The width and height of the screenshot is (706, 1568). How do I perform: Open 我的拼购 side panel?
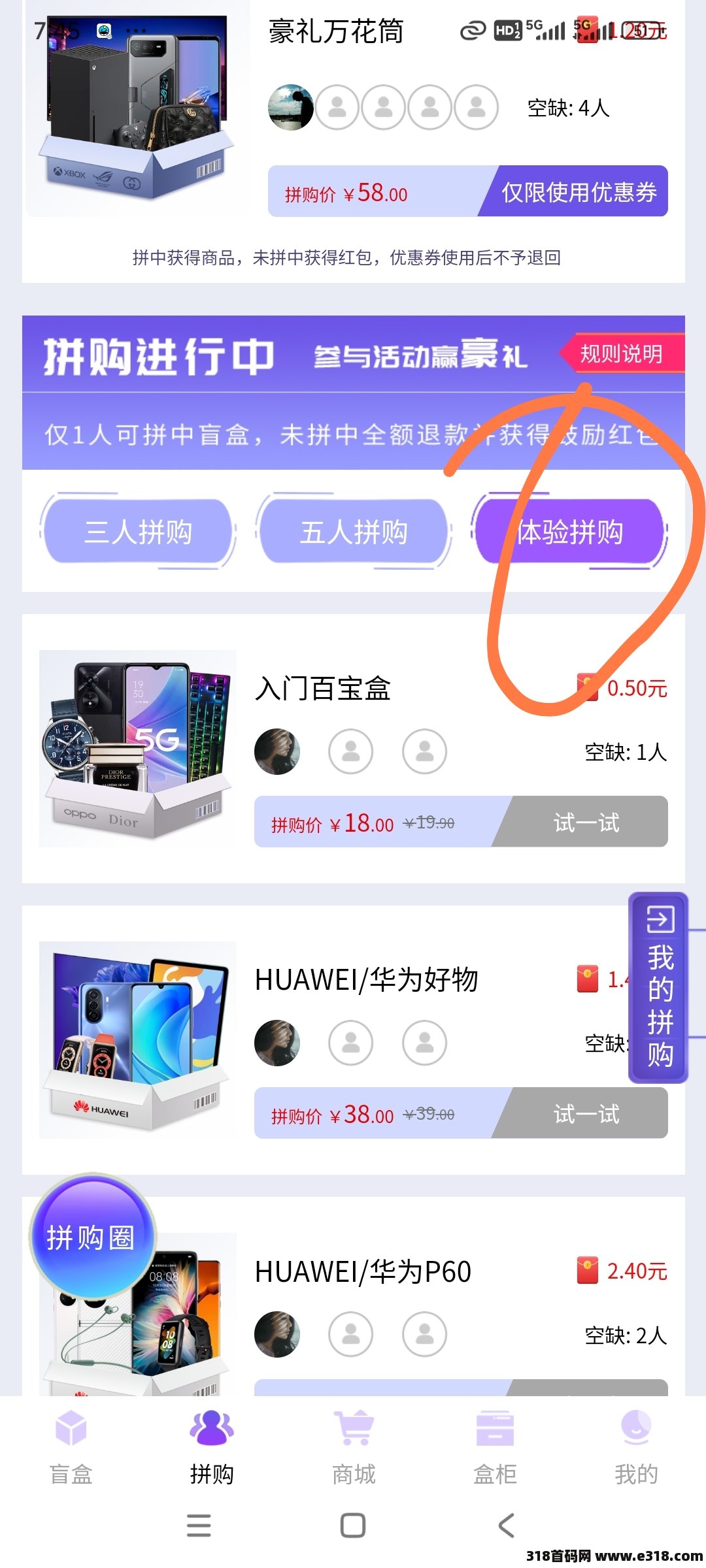point(659,987)
